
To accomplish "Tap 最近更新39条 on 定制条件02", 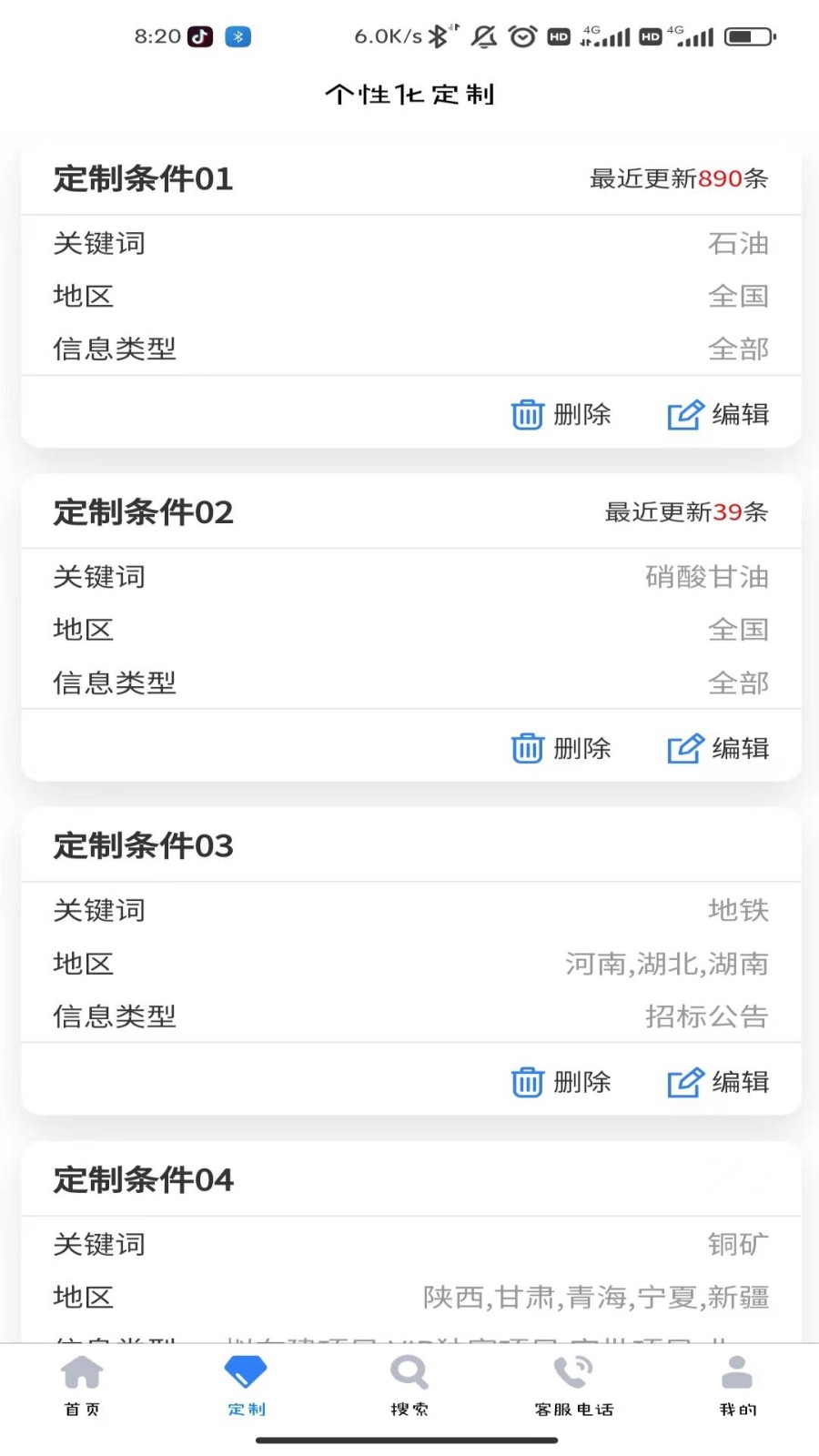I will tap(685, 512).
